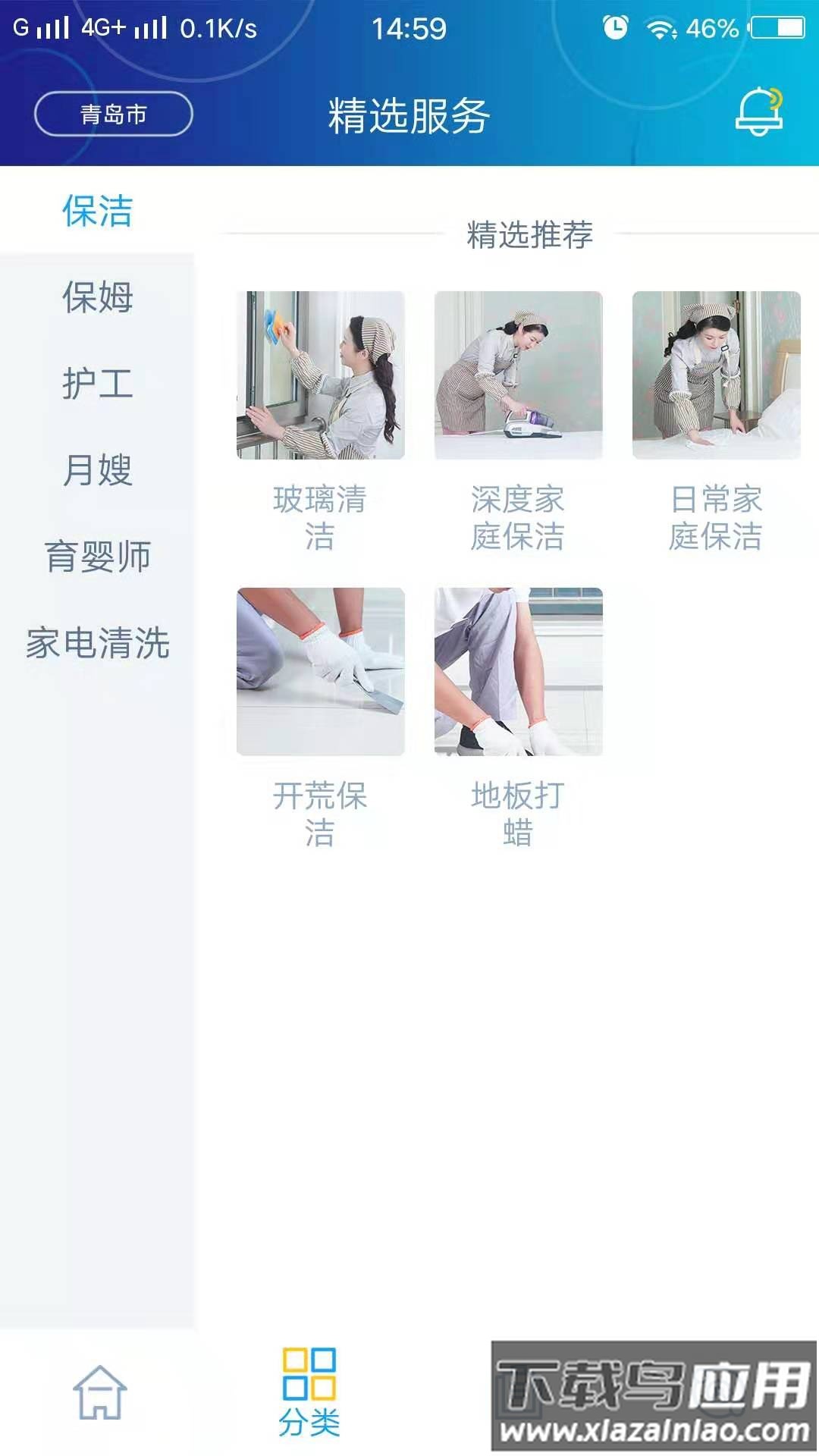The height and width of the screenshot is (1456, 819).
Task: Open the notifications bell
Action: coord(759,112)
